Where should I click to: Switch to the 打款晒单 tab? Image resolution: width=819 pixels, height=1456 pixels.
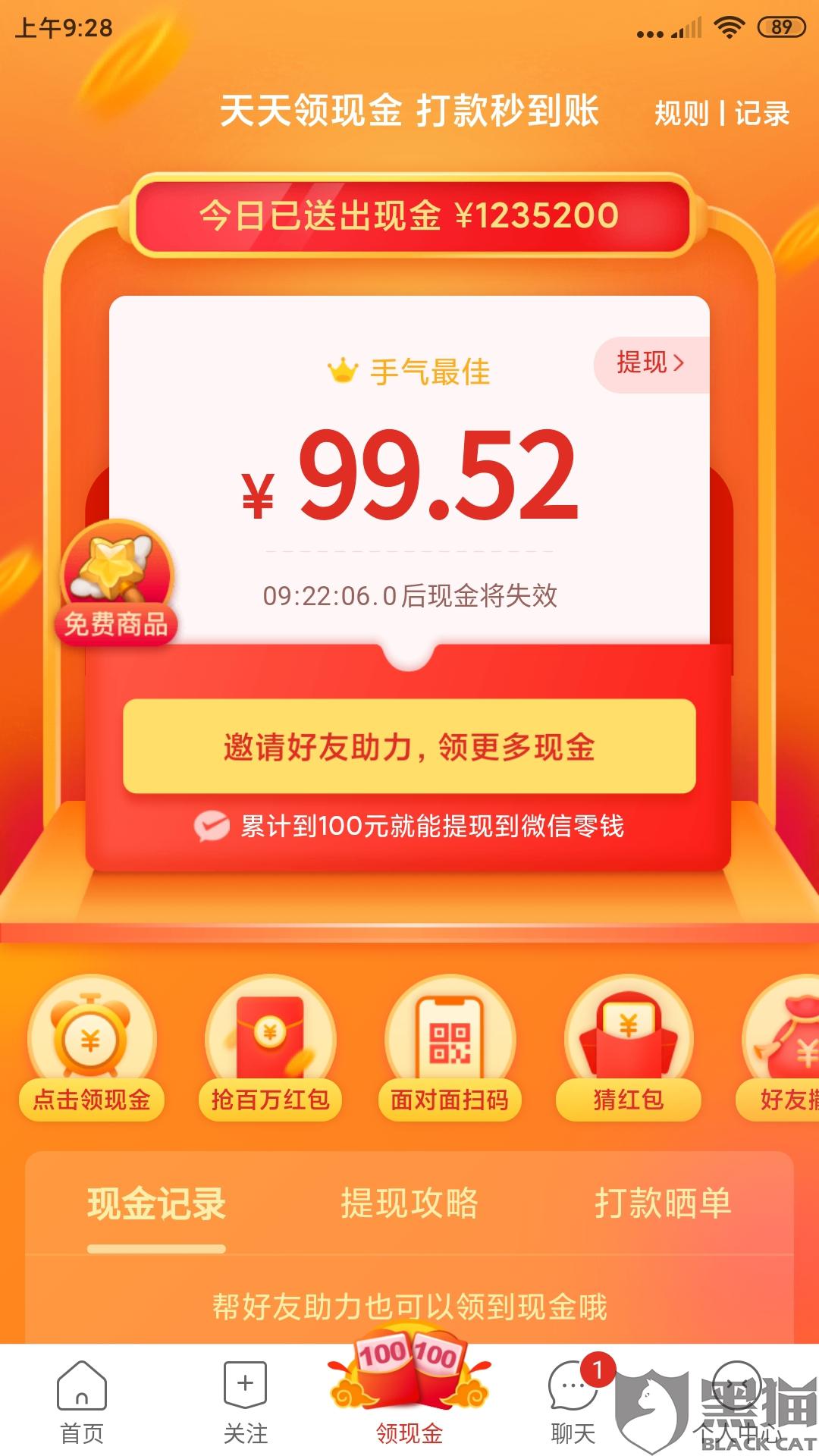(x=663, y=1204)
